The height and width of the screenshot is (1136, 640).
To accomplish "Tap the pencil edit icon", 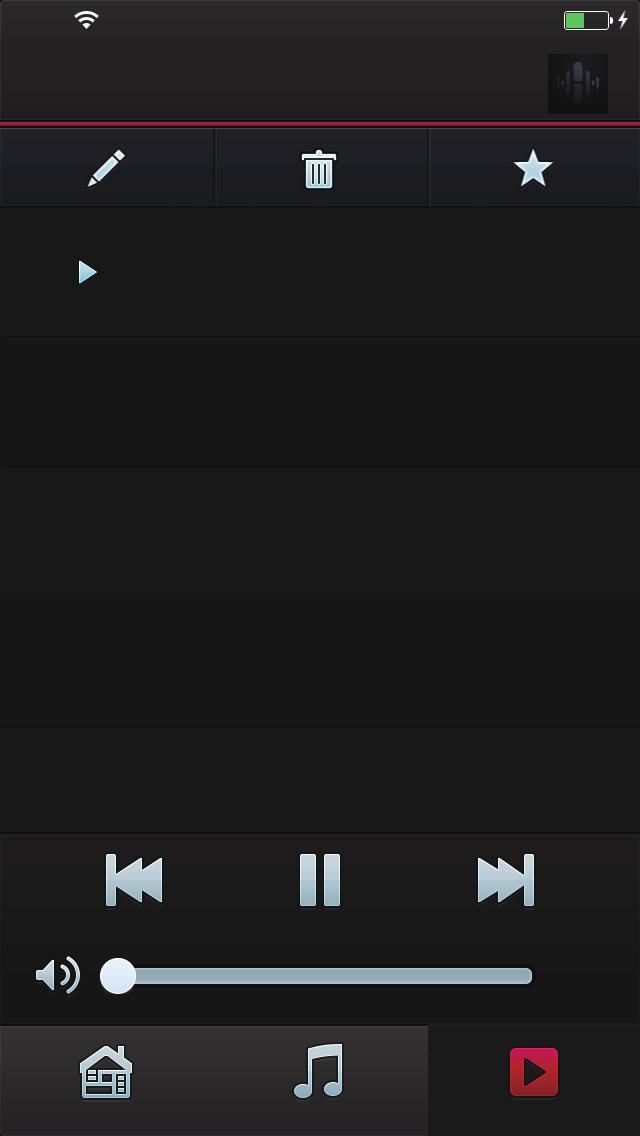I will click(x=106, y=168).
